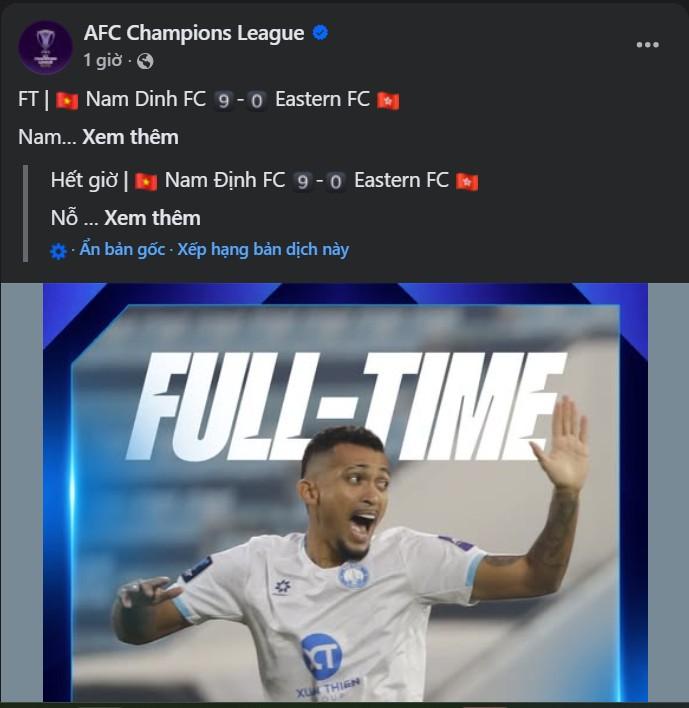Expand the original caption with Xem thêm
Image resolution: width=689 pixels, height=708 pixels.
click(130, 137)
